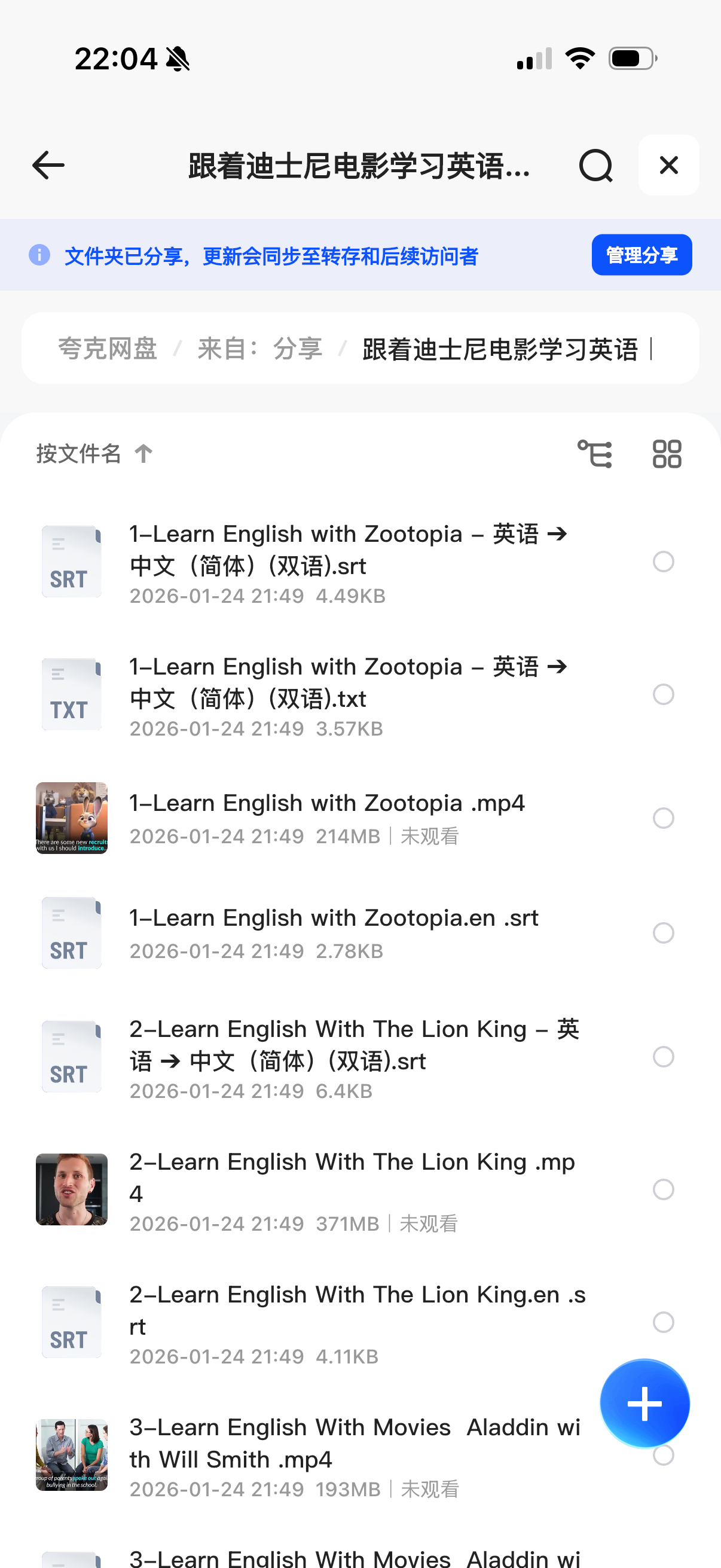Viewport: 721px width, 1568px height.
Task: Switch to tree list view
Action: click(x=594, y=454)
